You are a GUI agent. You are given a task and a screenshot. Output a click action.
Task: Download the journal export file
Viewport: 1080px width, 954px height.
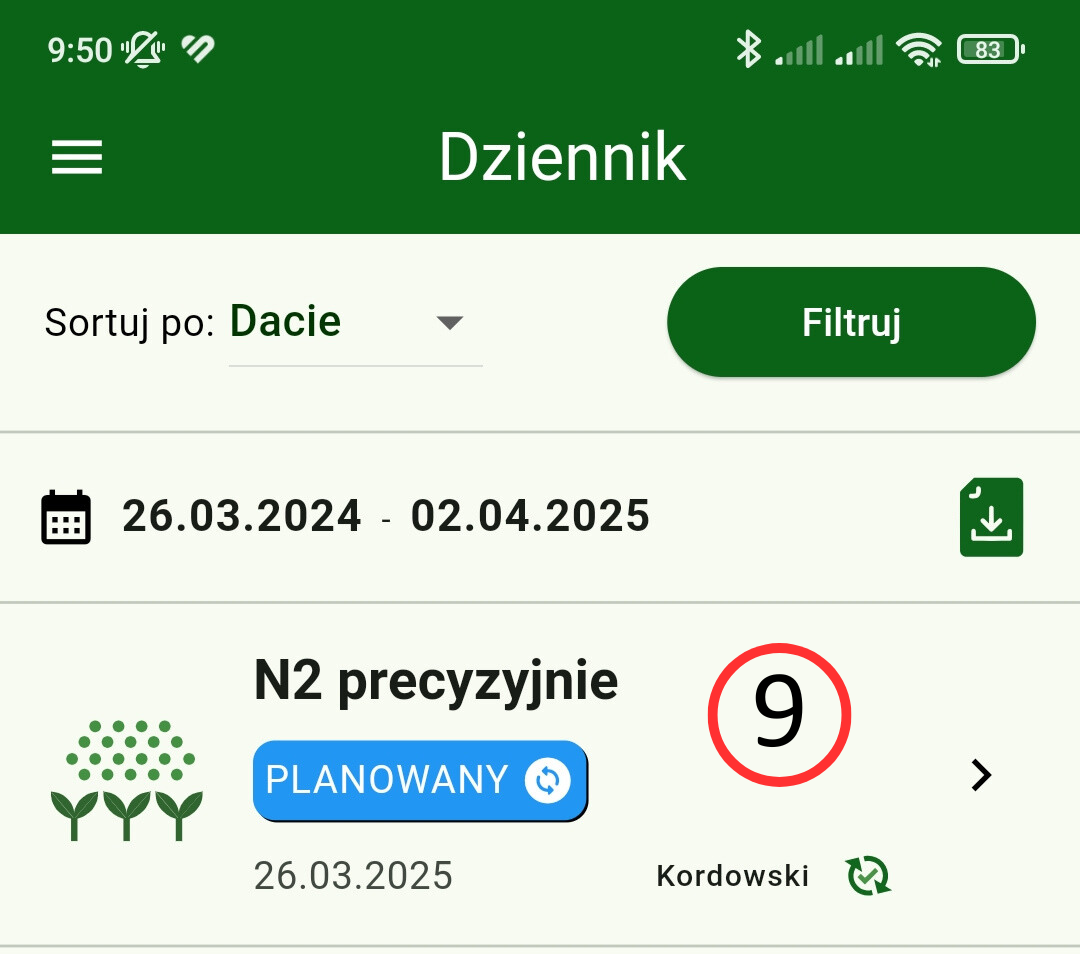(991, 517)
